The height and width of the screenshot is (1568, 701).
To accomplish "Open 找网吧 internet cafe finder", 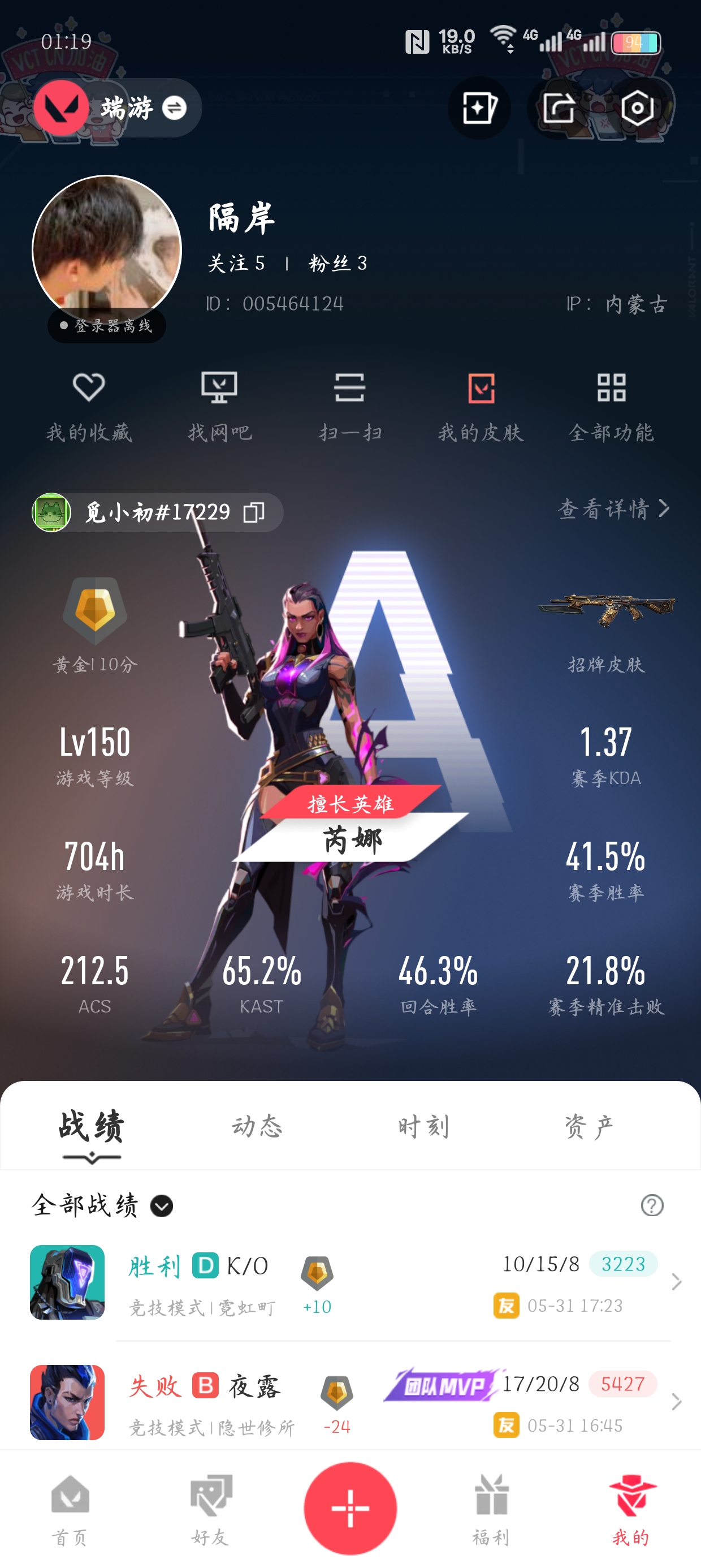I will (219, 406).
